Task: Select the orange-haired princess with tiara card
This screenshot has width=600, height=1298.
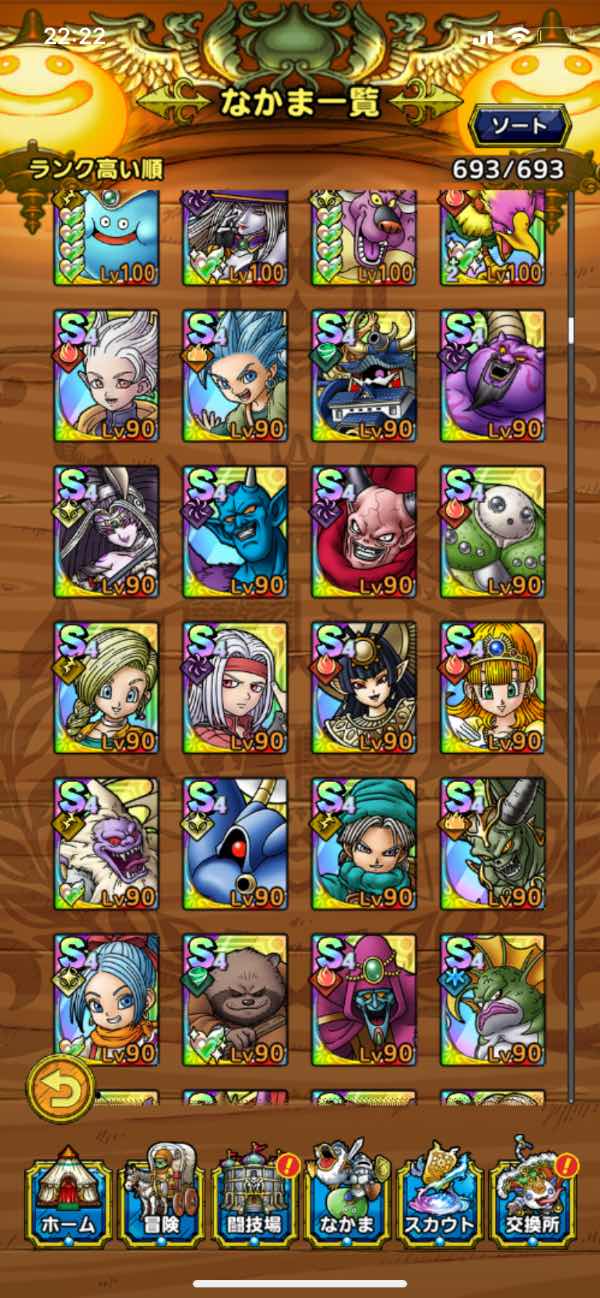Action: point(493,687)
